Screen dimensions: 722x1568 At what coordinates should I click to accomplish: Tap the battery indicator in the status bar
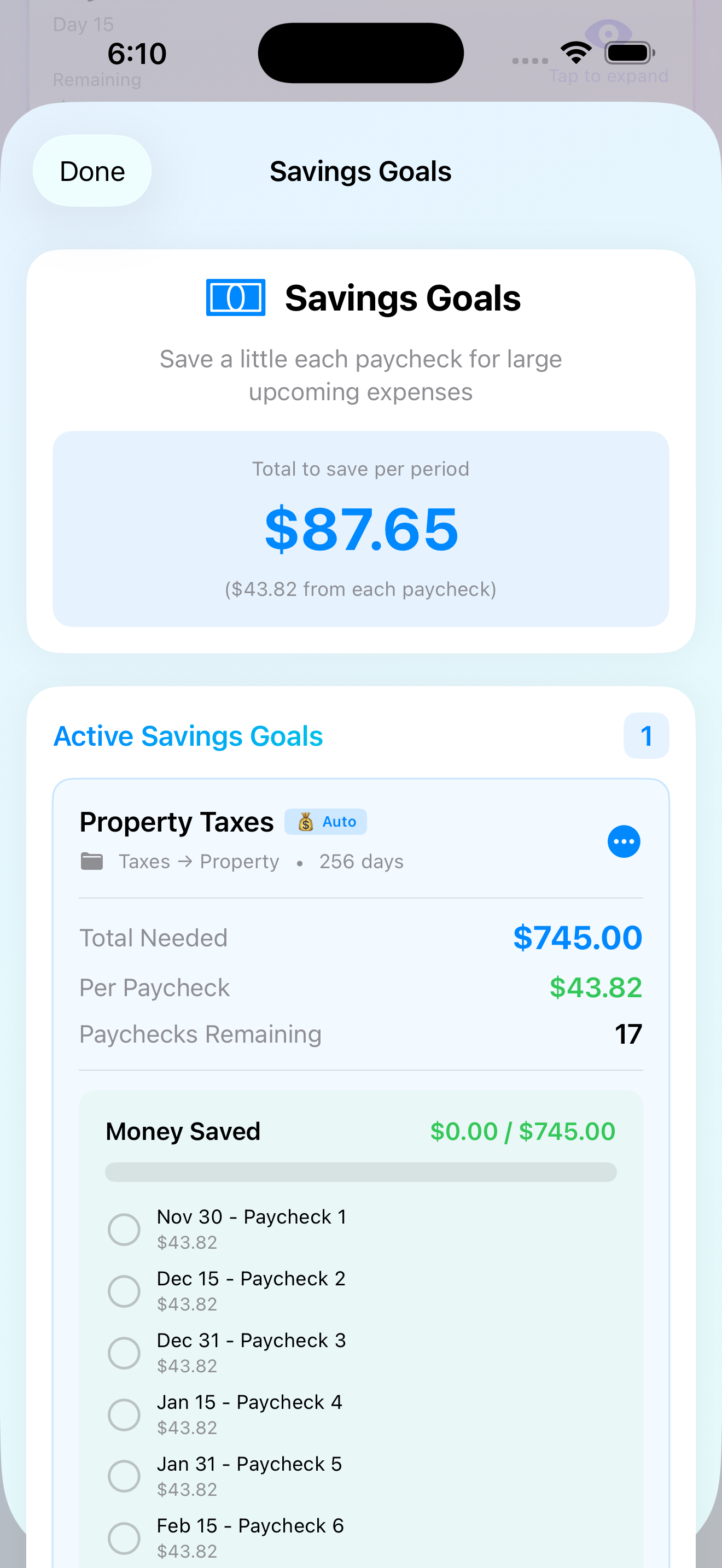[x=628, y=53]
